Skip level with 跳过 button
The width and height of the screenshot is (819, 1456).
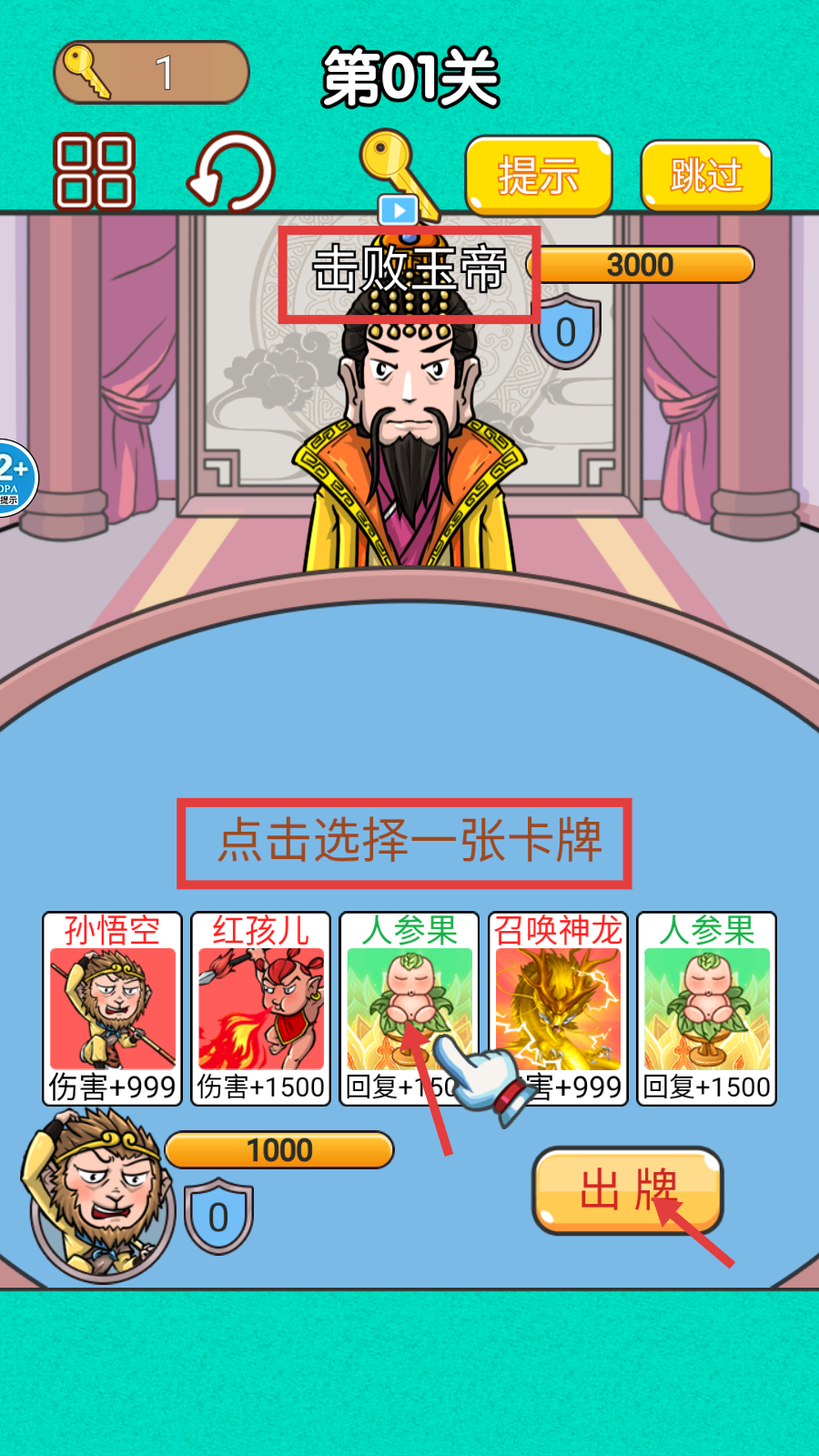706,176
